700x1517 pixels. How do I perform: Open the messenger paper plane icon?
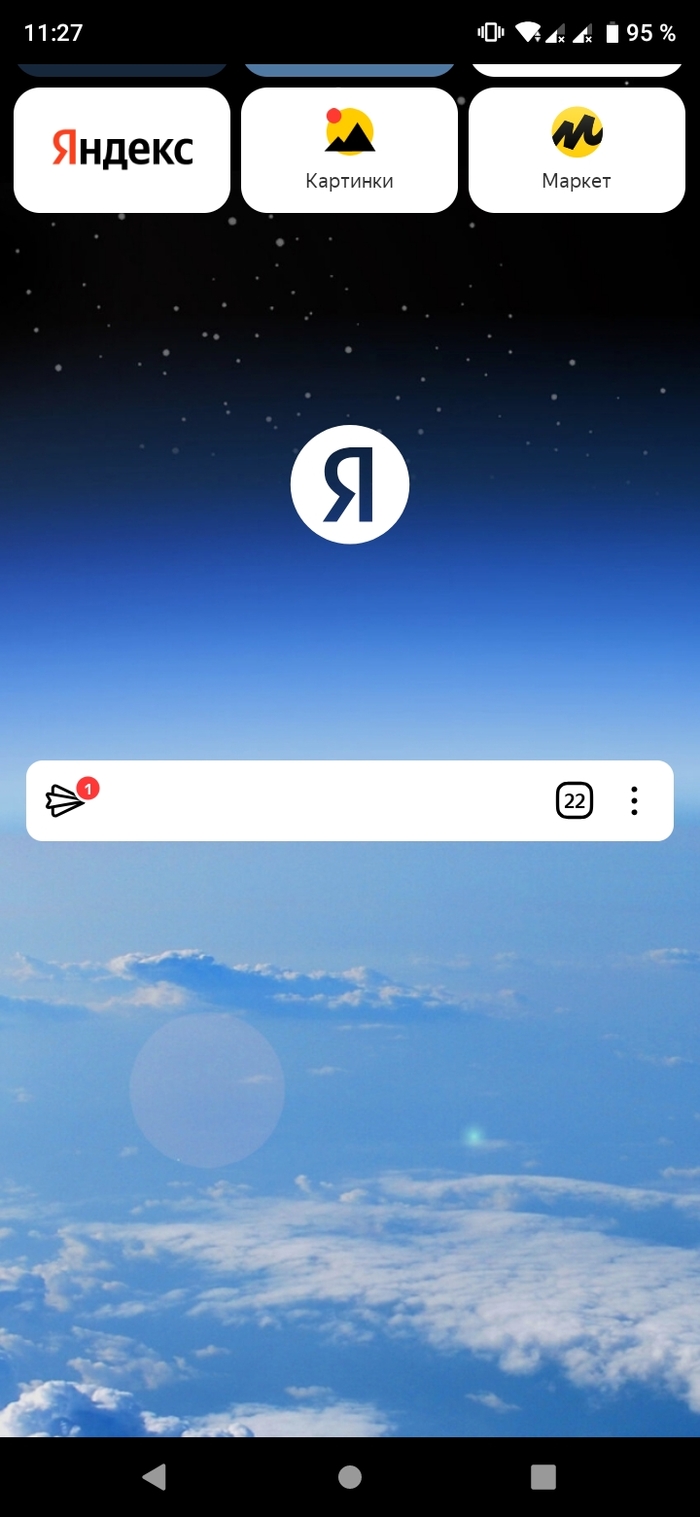(x=66, y=800)
